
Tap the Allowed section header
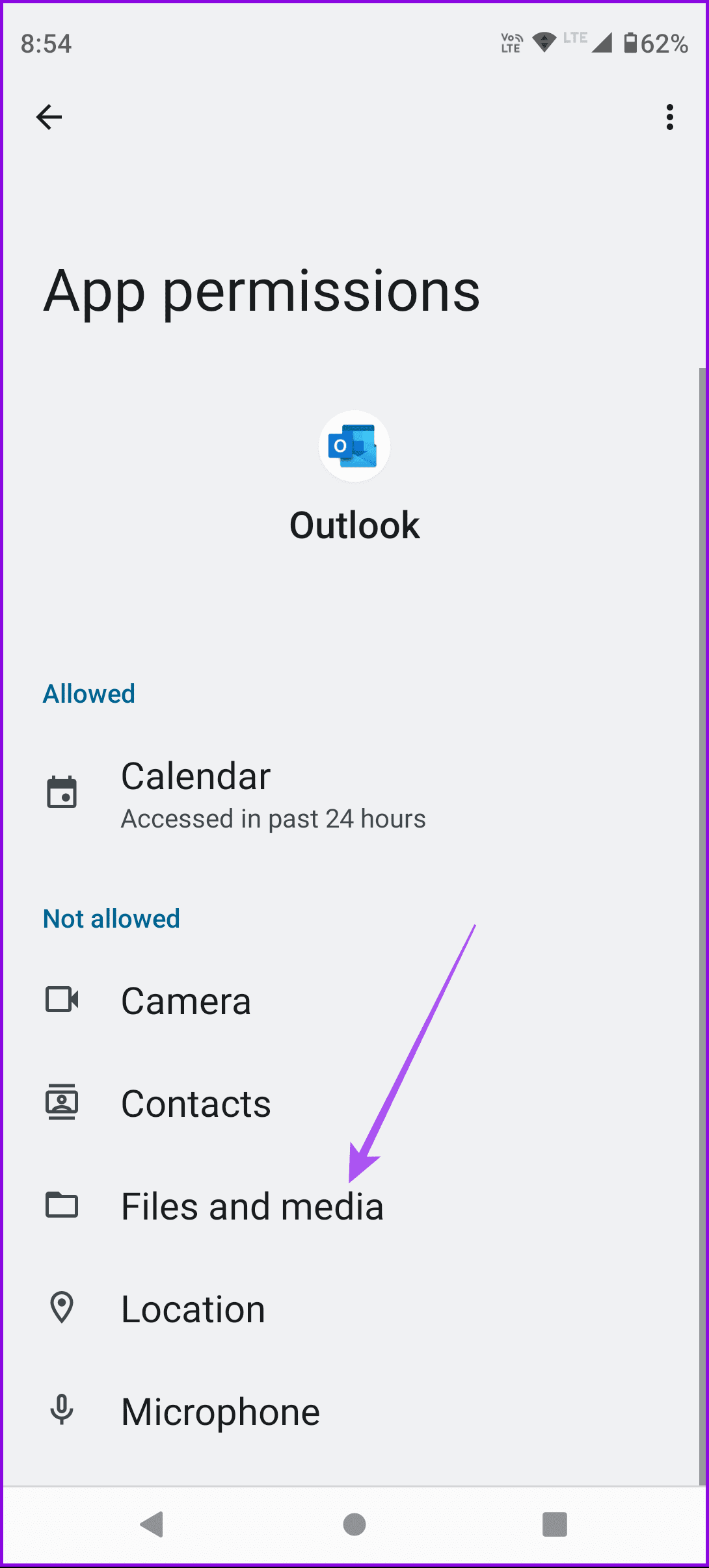pos(88,694)
